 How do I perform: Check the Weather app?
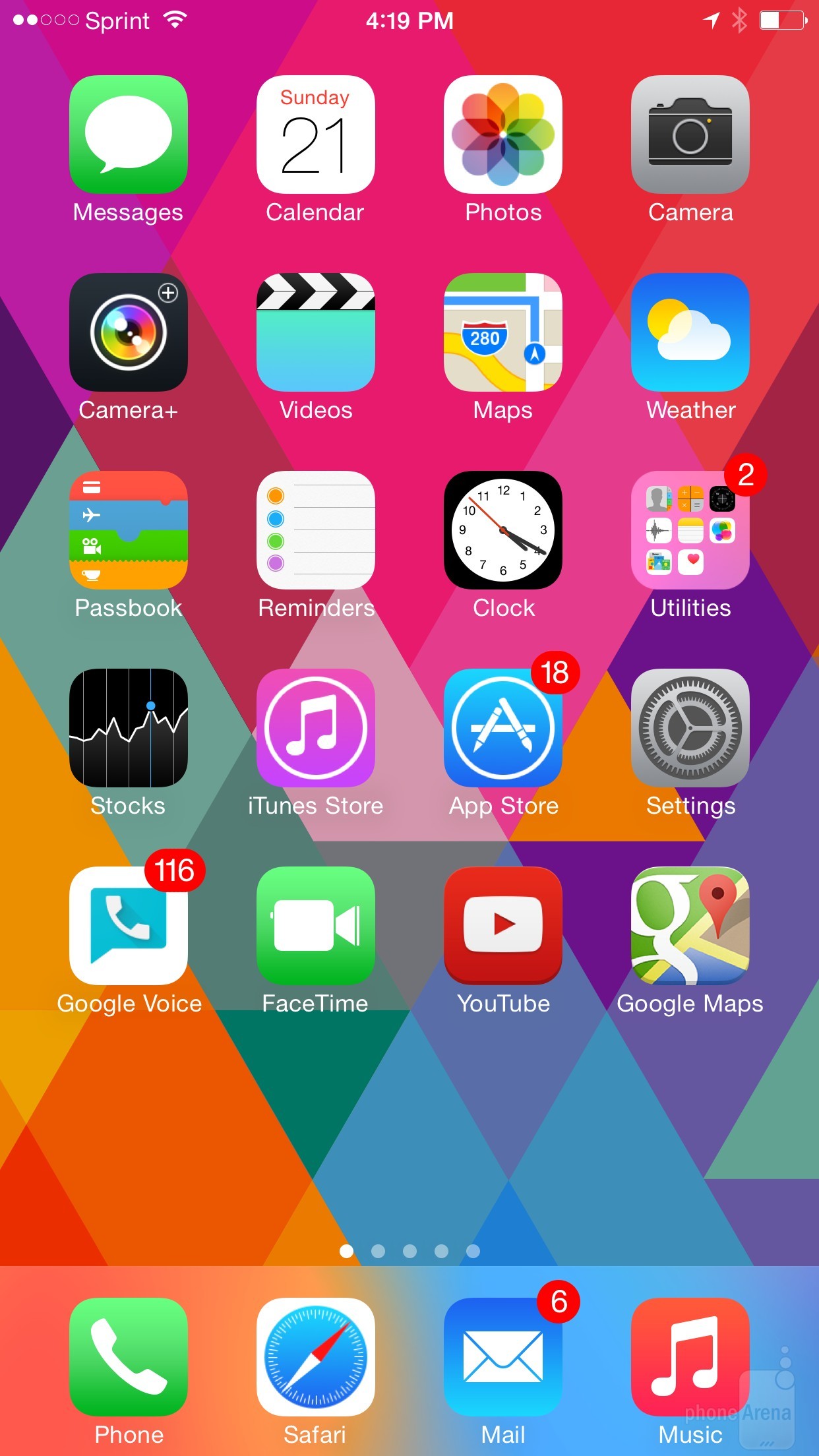coord(690,332)
